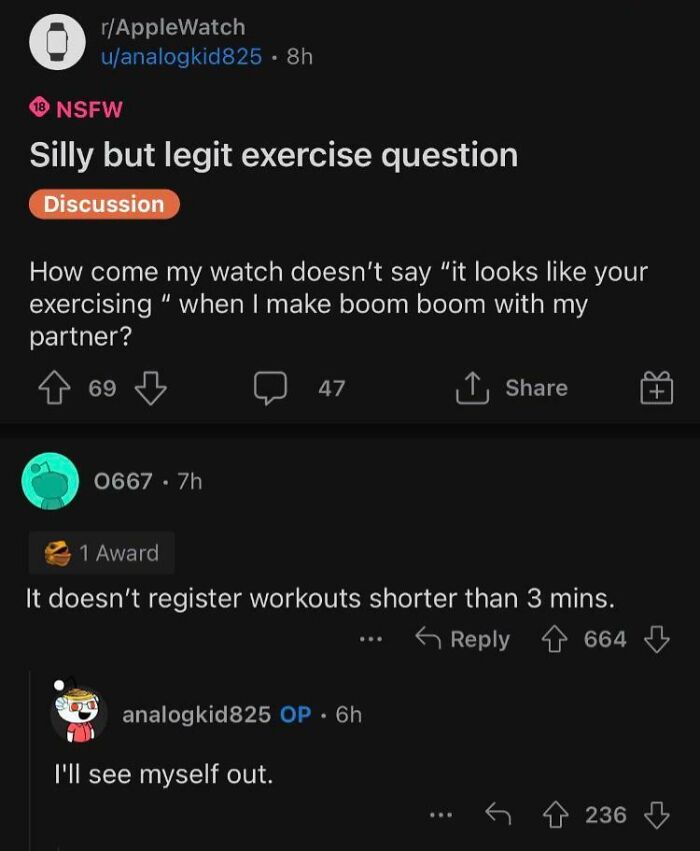
Task: Downvote the 'Silly but legit exercise question' post
Action: (148, 388)
